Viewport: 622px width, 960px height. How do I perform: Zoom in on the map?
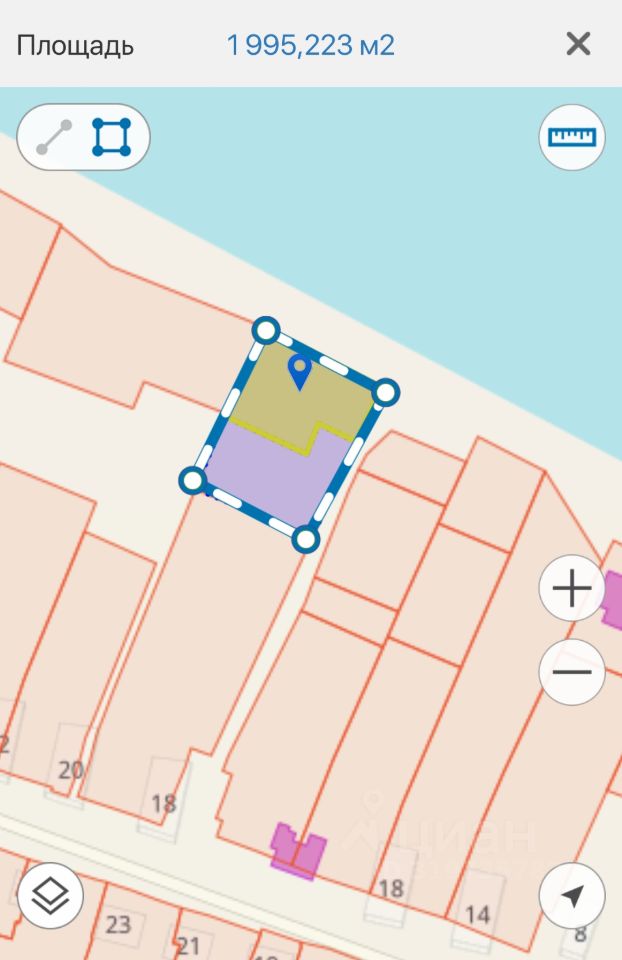pyautogui.click(x=572, y=588)
